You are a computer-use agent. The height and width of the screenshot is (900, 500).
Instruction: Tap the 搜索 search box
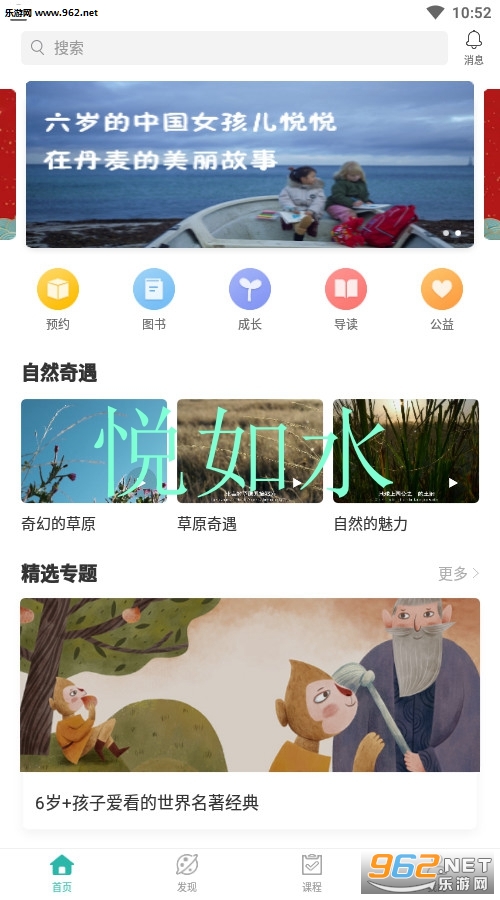point(234,48)
